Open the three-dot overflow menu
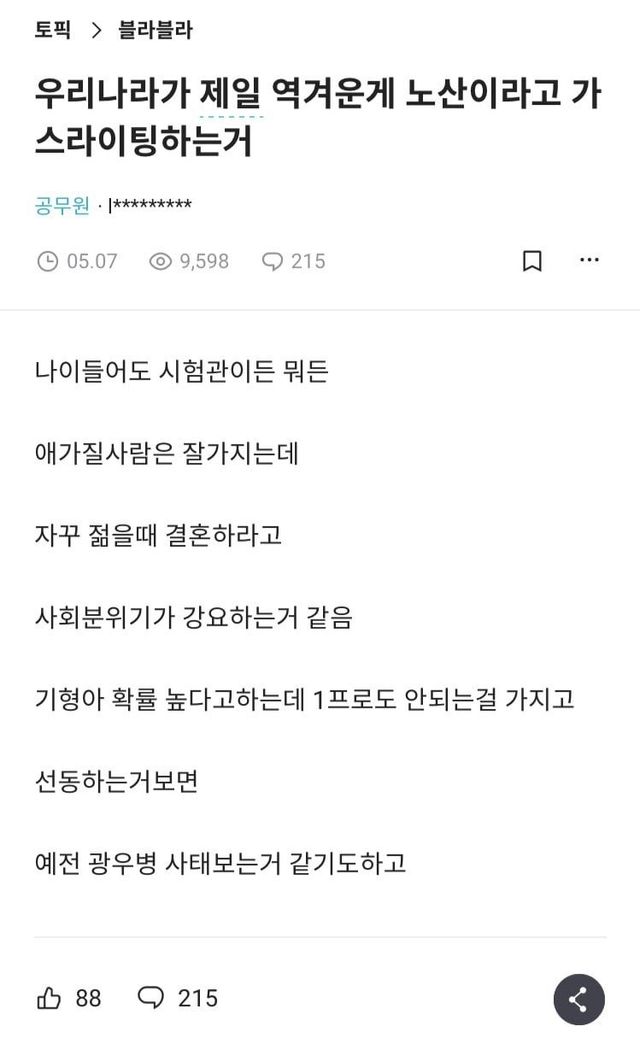The image size is (640, 1042). point(590,261)
